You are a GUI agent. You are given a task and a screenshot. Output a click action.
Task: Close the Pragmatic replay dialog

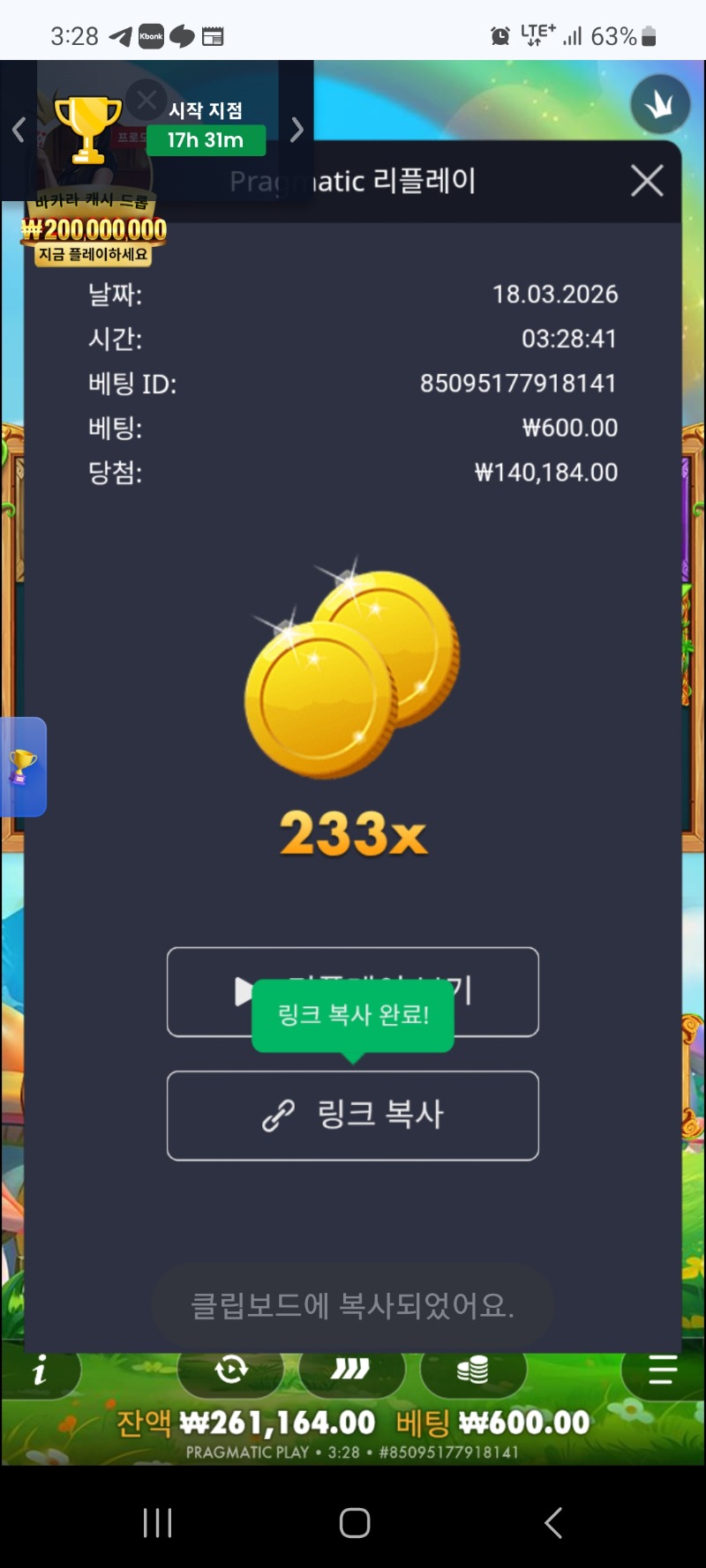[x=647, y=181]
